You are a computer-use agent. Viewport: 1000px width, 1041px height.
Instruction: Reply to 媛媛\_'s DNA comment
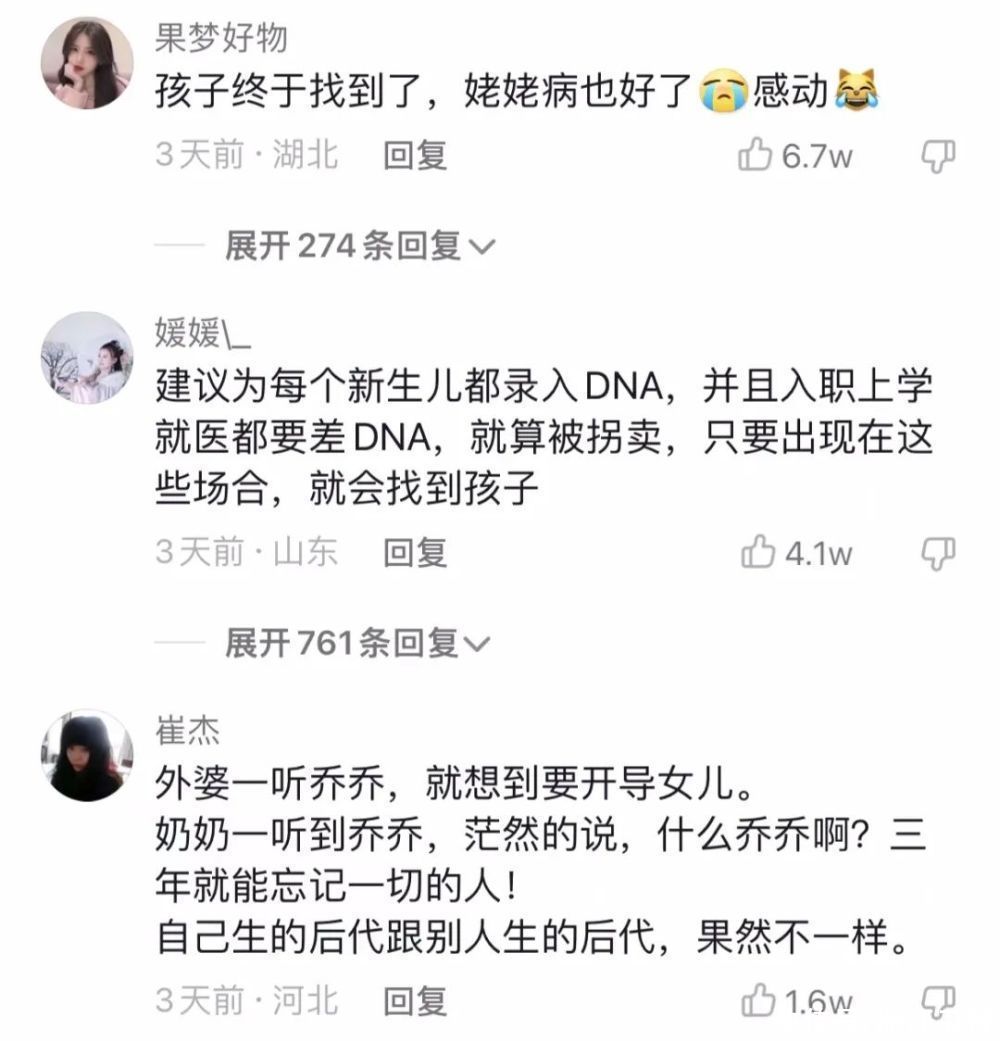pos(415,552)
